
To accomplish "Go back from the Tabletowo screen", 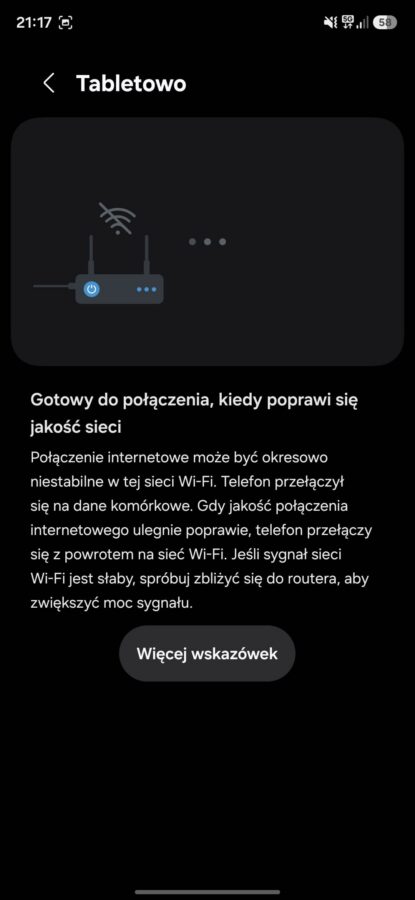I will (x=49, y=83).
